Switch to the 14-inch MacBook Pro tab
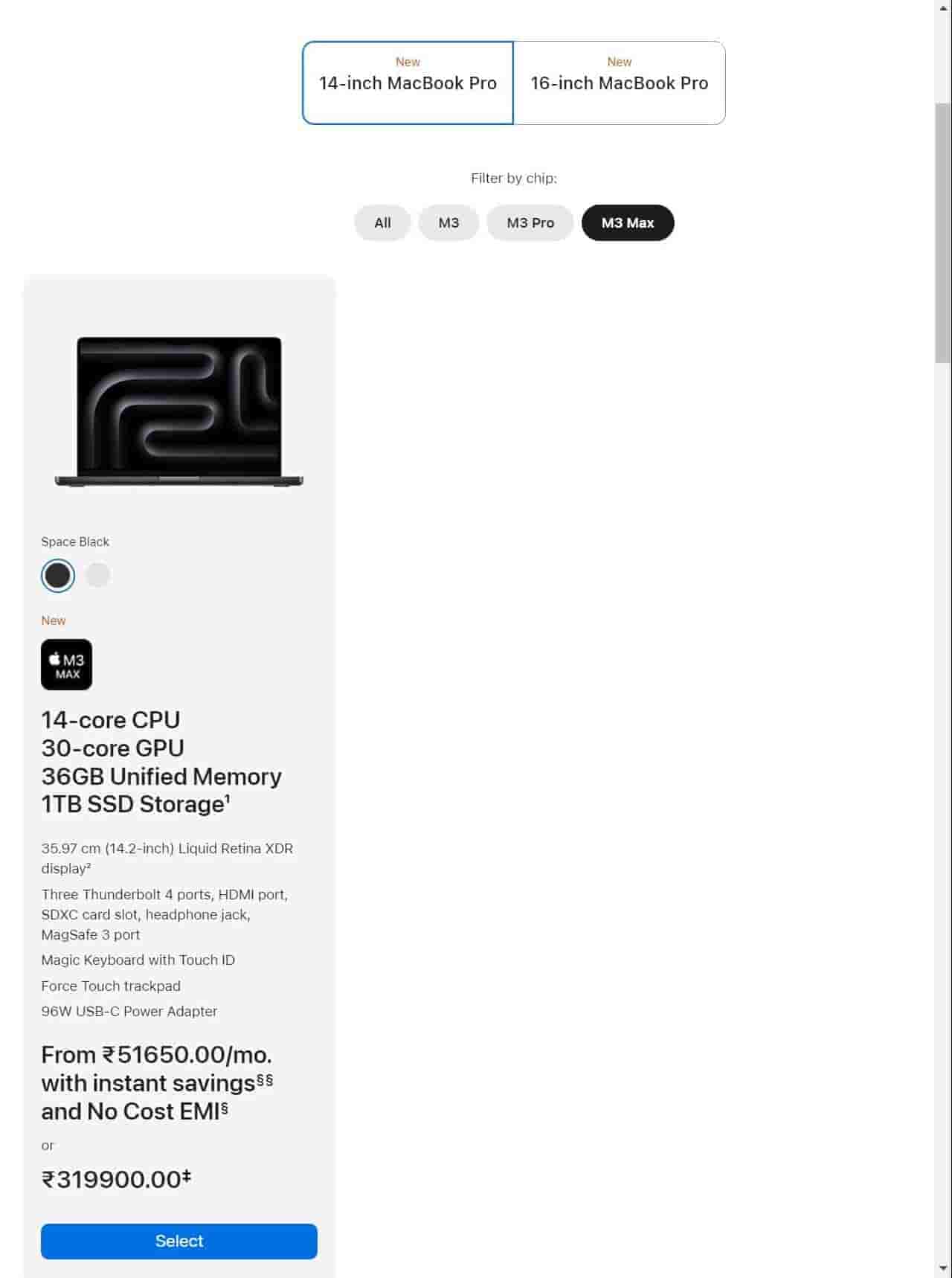Image resolution: width=952 pixels, height=1278 pixels. point(408,83)
